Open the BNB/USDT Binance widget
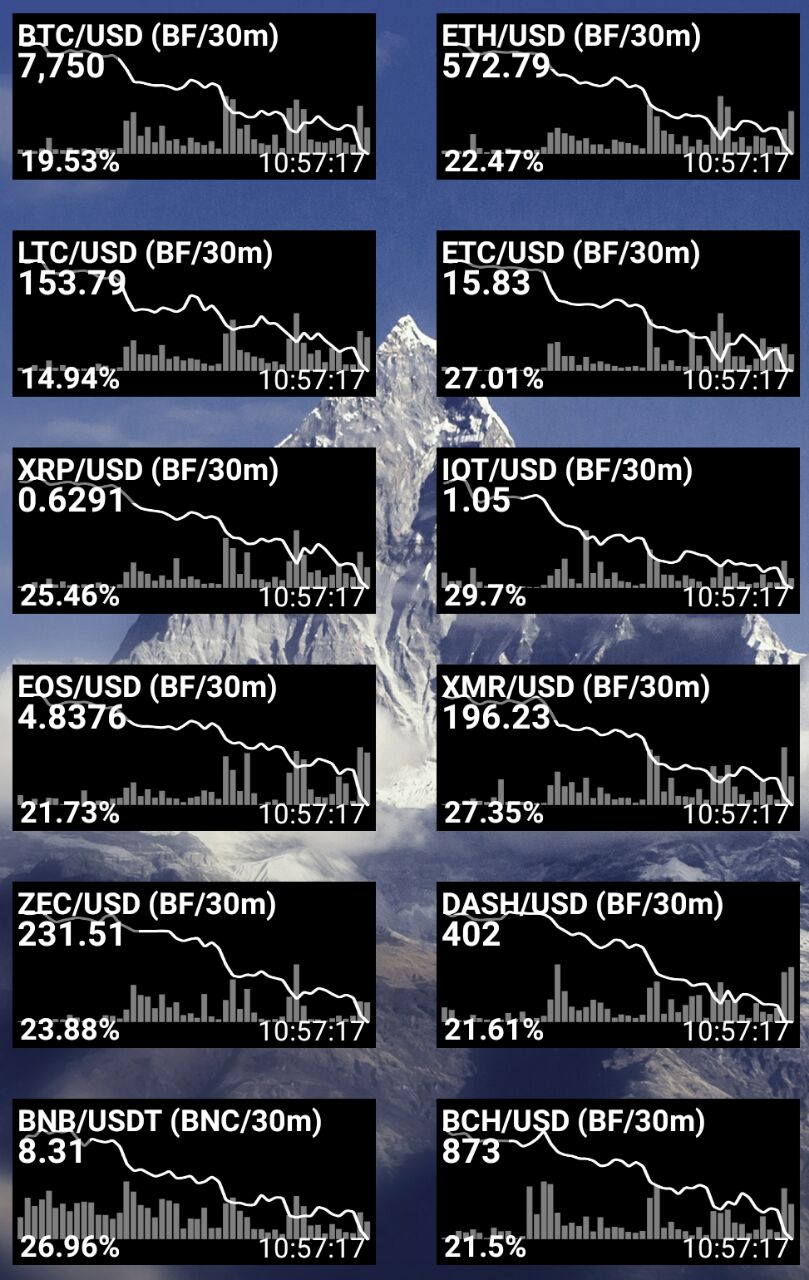809x1280 pixels. click(194, 1182)
